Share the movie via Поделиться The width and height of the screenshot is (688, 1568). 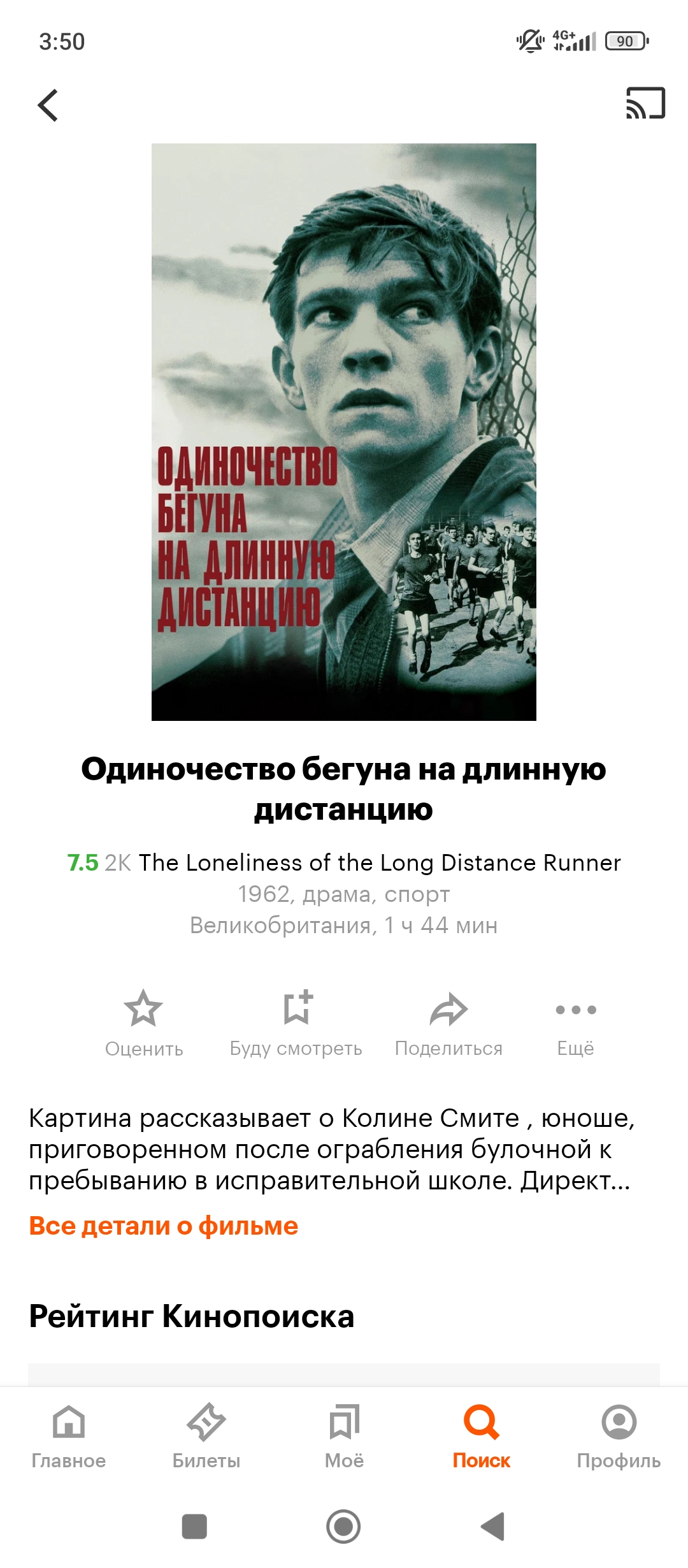pyautogui.click(x=449, y=1024)
